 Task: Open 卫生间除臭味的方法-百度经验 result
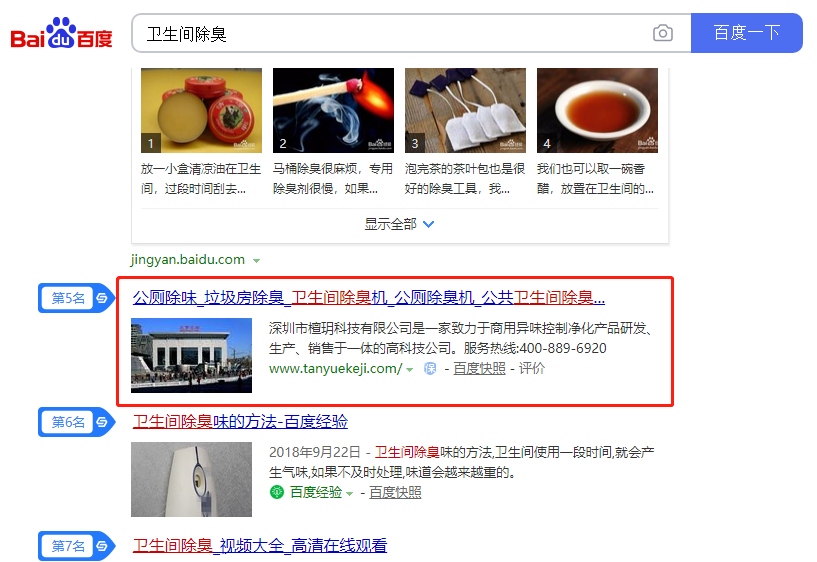(x=240, y=421)
